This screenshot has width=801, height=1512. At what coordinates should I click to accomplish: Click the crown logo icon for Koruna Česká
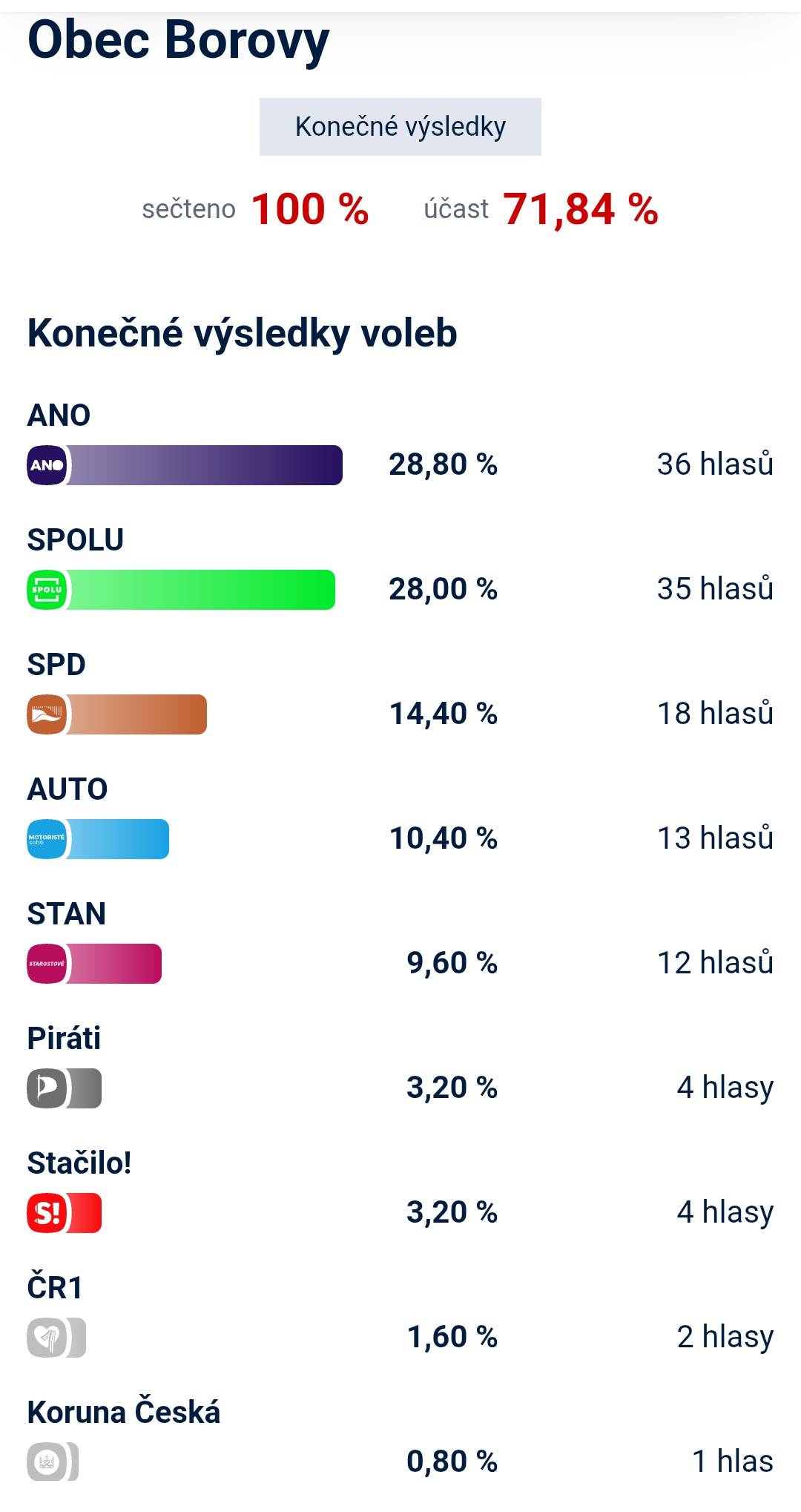point(46,1462)
